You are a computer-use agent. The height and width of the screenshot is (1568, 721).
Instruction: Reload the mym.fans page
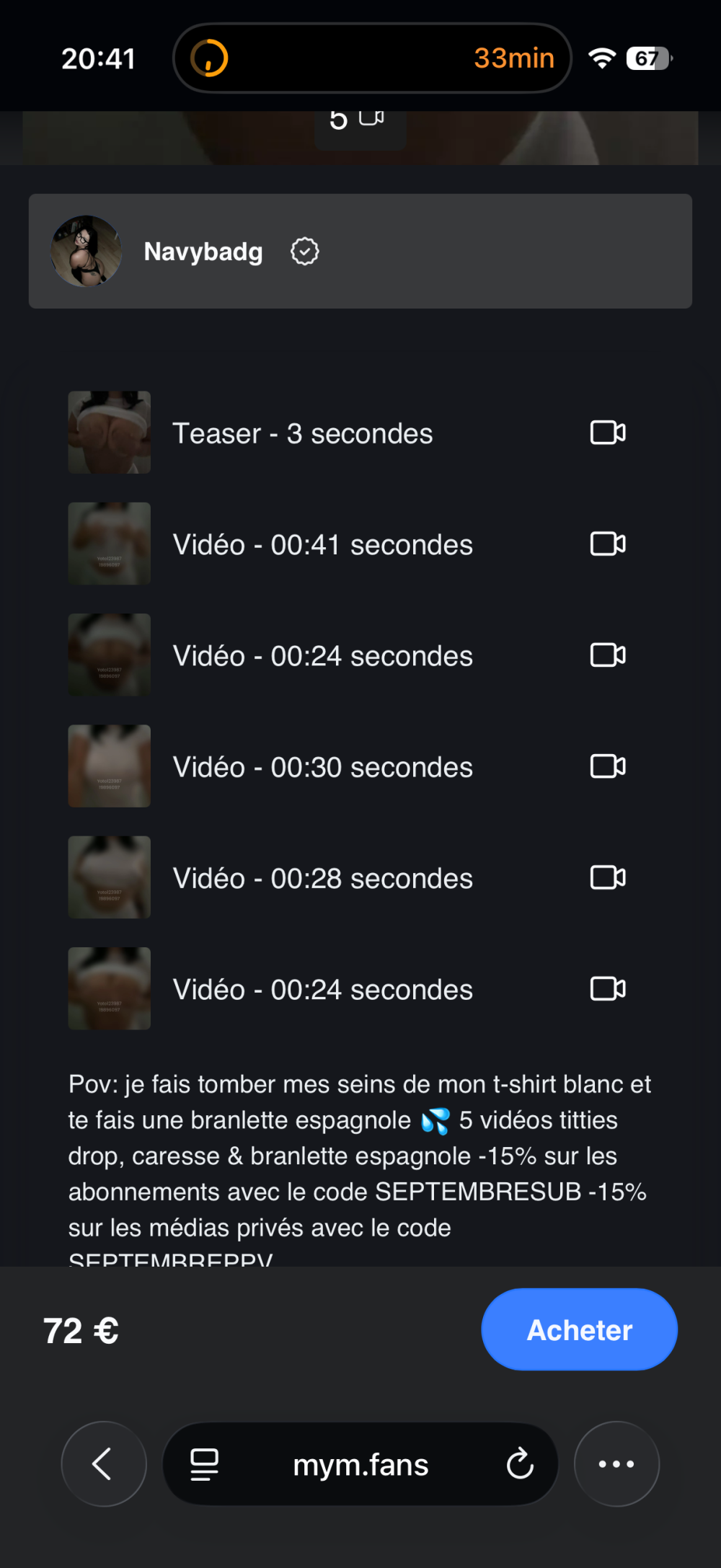point(519,1464)
